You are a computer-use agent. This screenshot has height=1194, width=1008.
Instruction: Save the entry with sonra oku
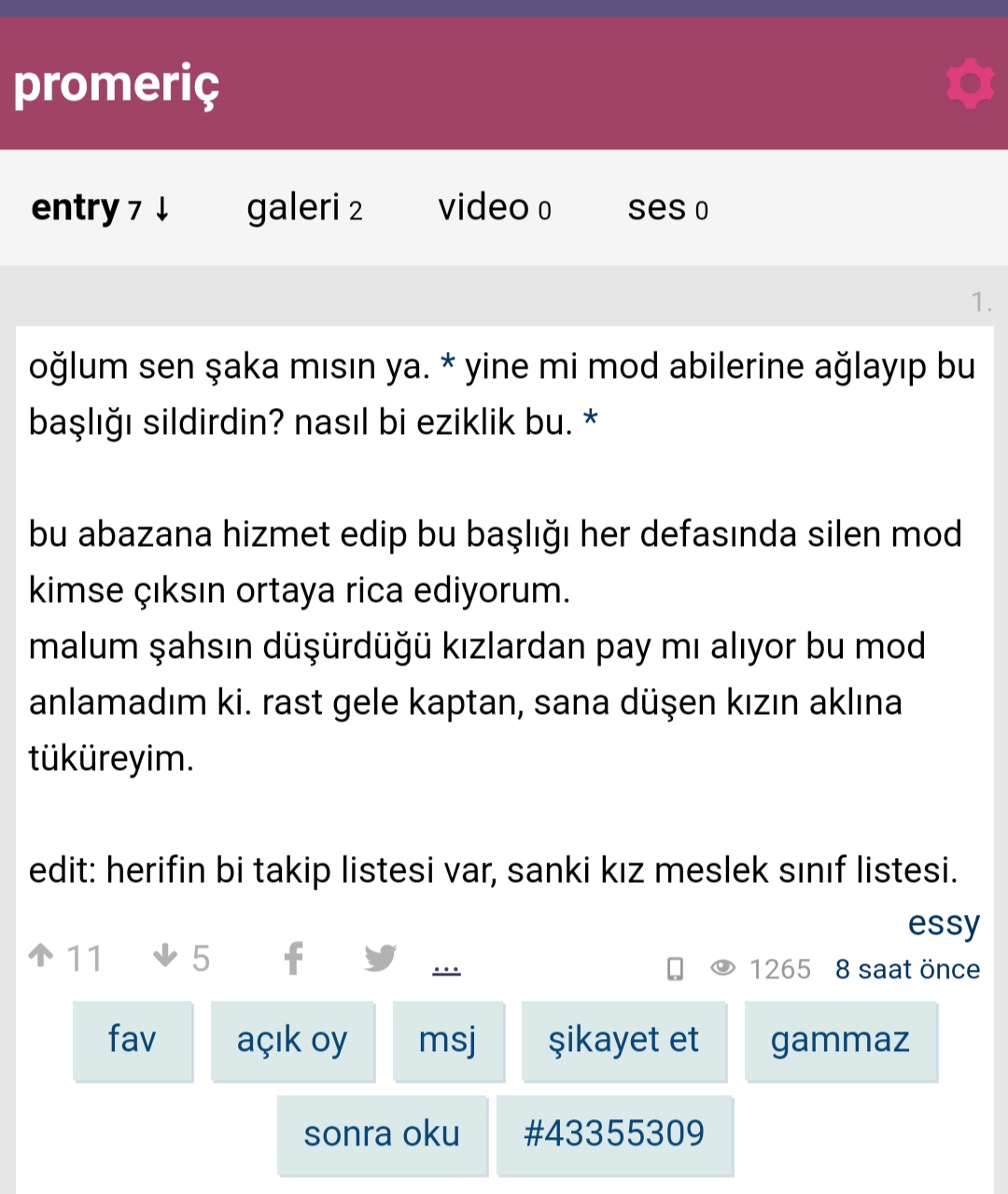[x=382, y=1134]
